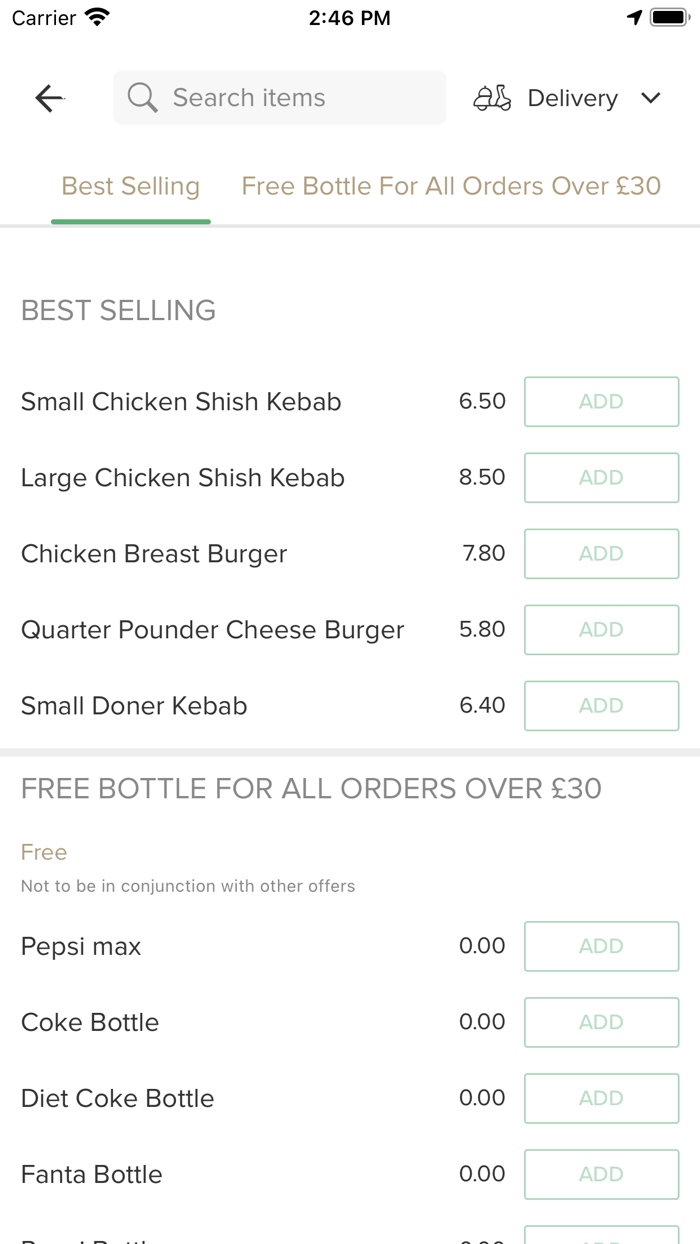Add the Fanta Bottle

[x=602, y=1174]
